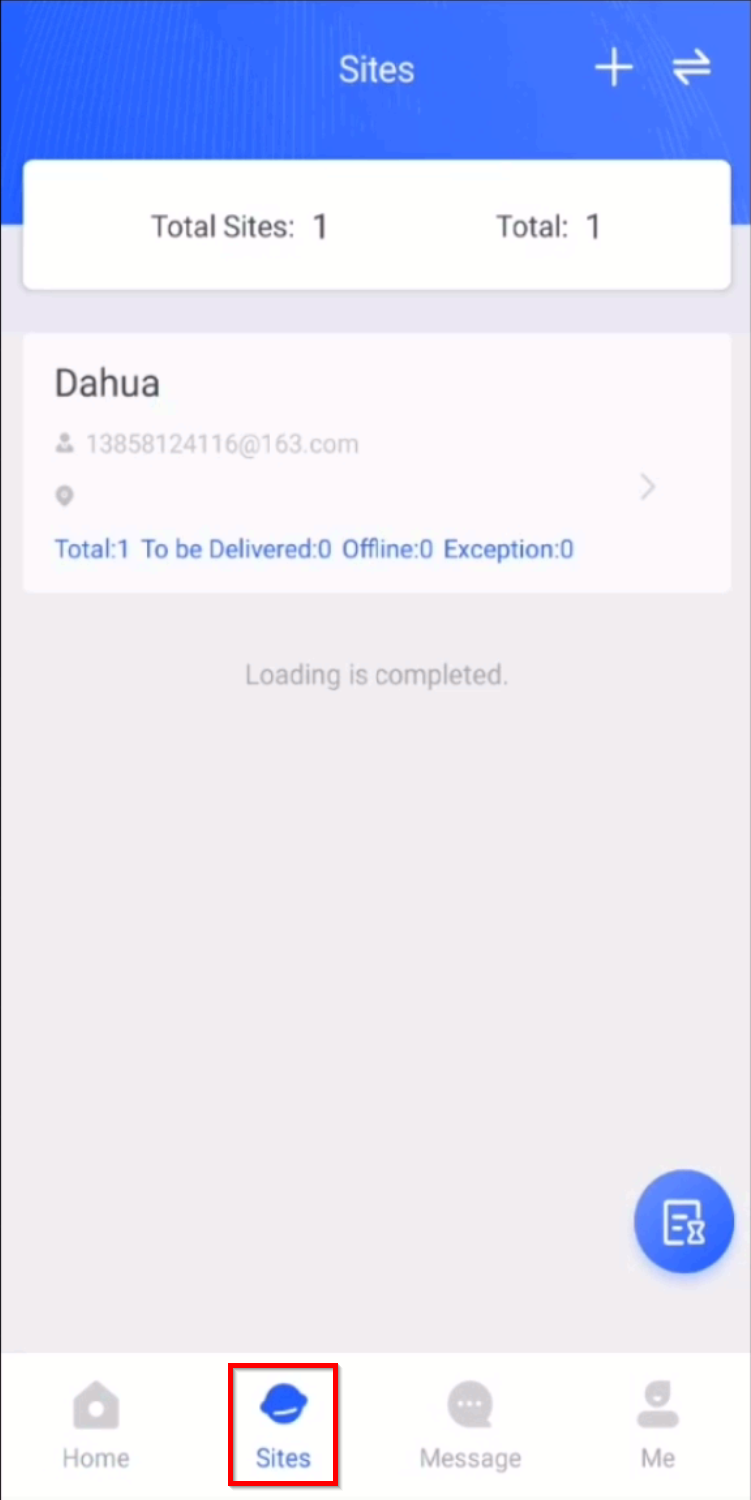Switch to the Home tab

coord(96,1425)
